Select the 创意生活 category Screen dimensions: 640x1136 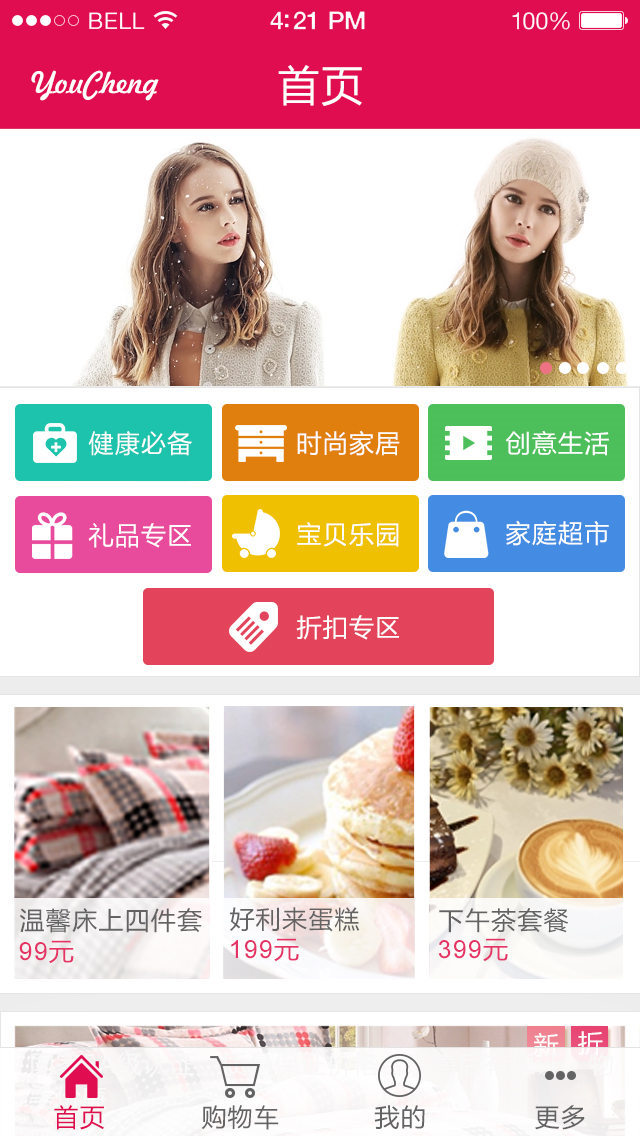(x=526, y=443)
